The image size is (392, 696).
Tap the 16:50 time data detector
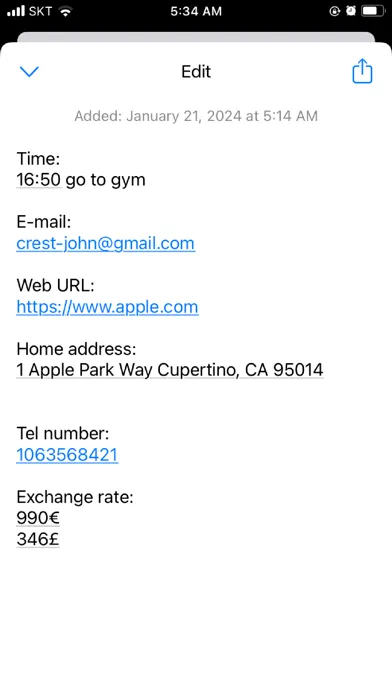(39, 180)
